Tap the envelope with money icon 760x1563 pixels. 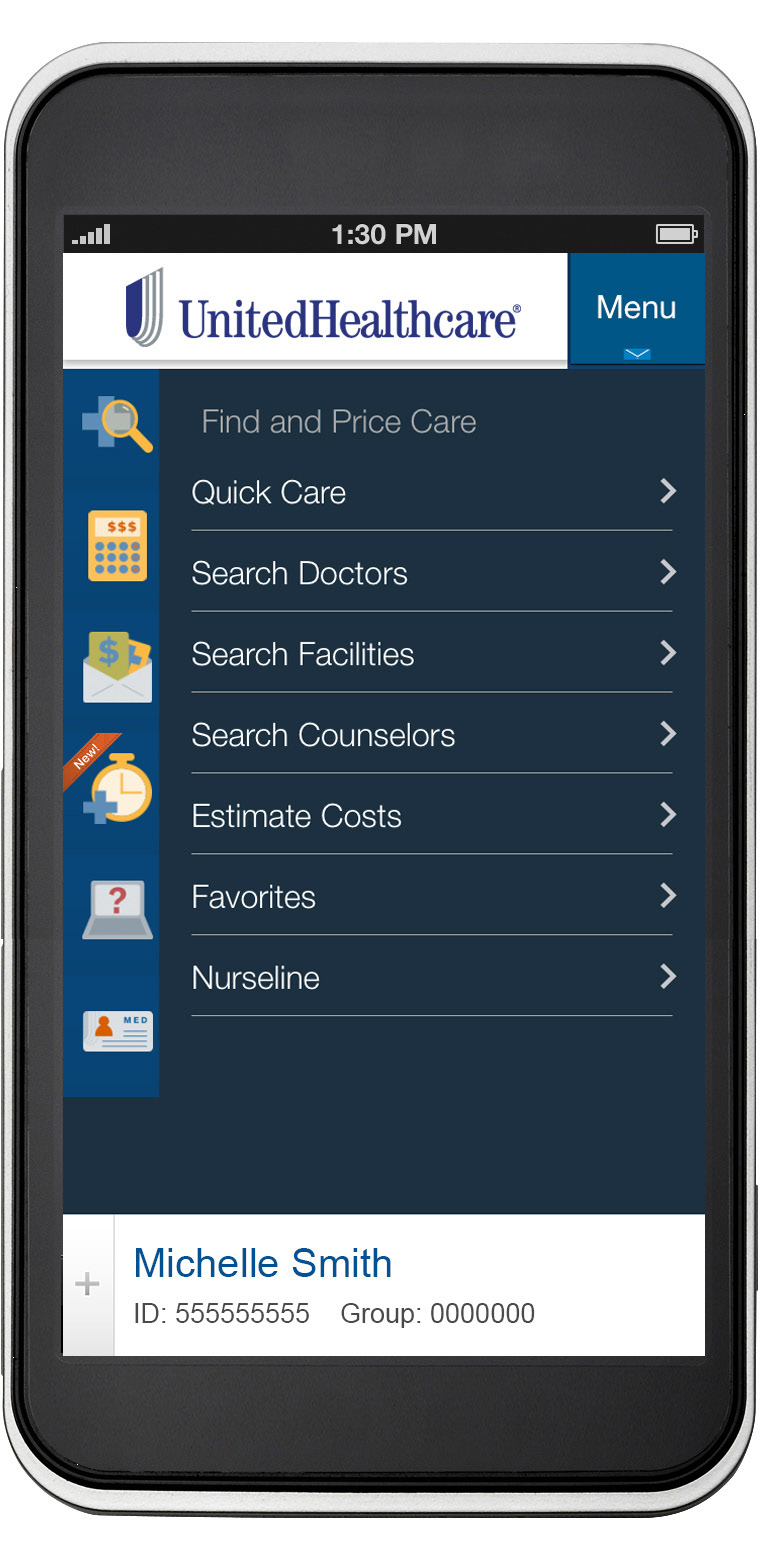[117, 667]
